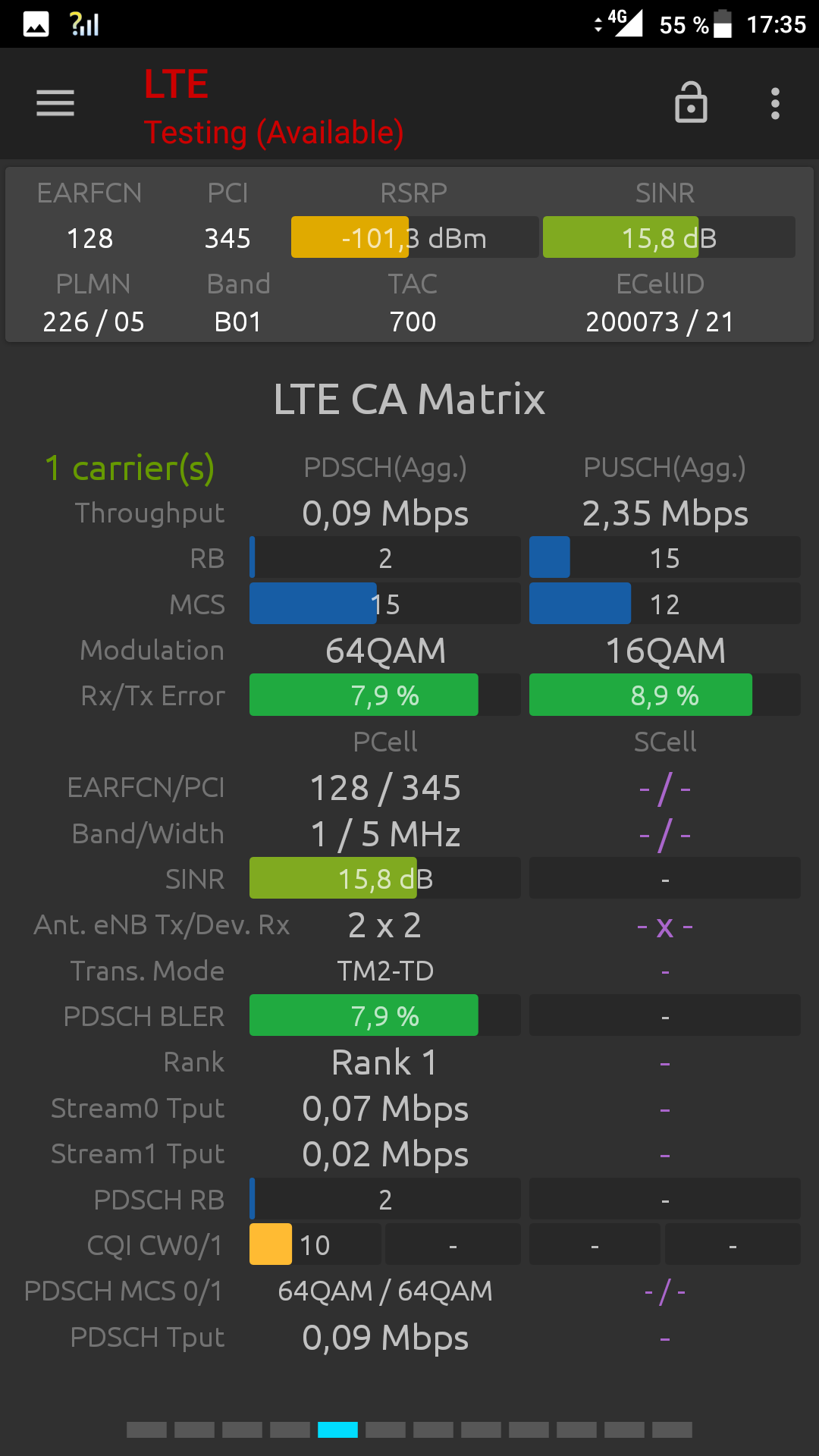819x1456 pixels.
Task: Open the hamburger navigation drawer
Action: (55, 103)
